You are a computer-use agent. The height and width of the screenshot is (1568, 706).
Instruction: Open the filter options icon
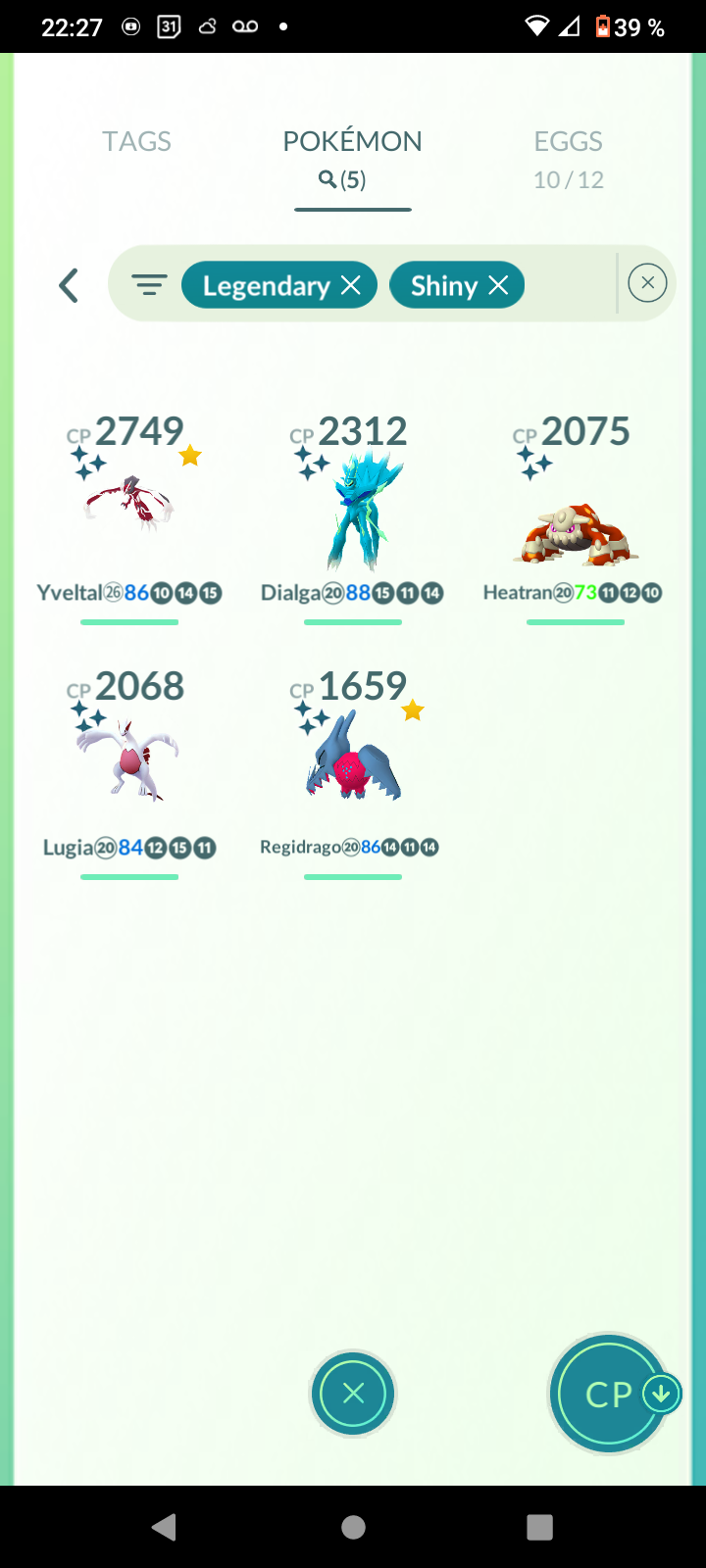[x=149, y=286]
